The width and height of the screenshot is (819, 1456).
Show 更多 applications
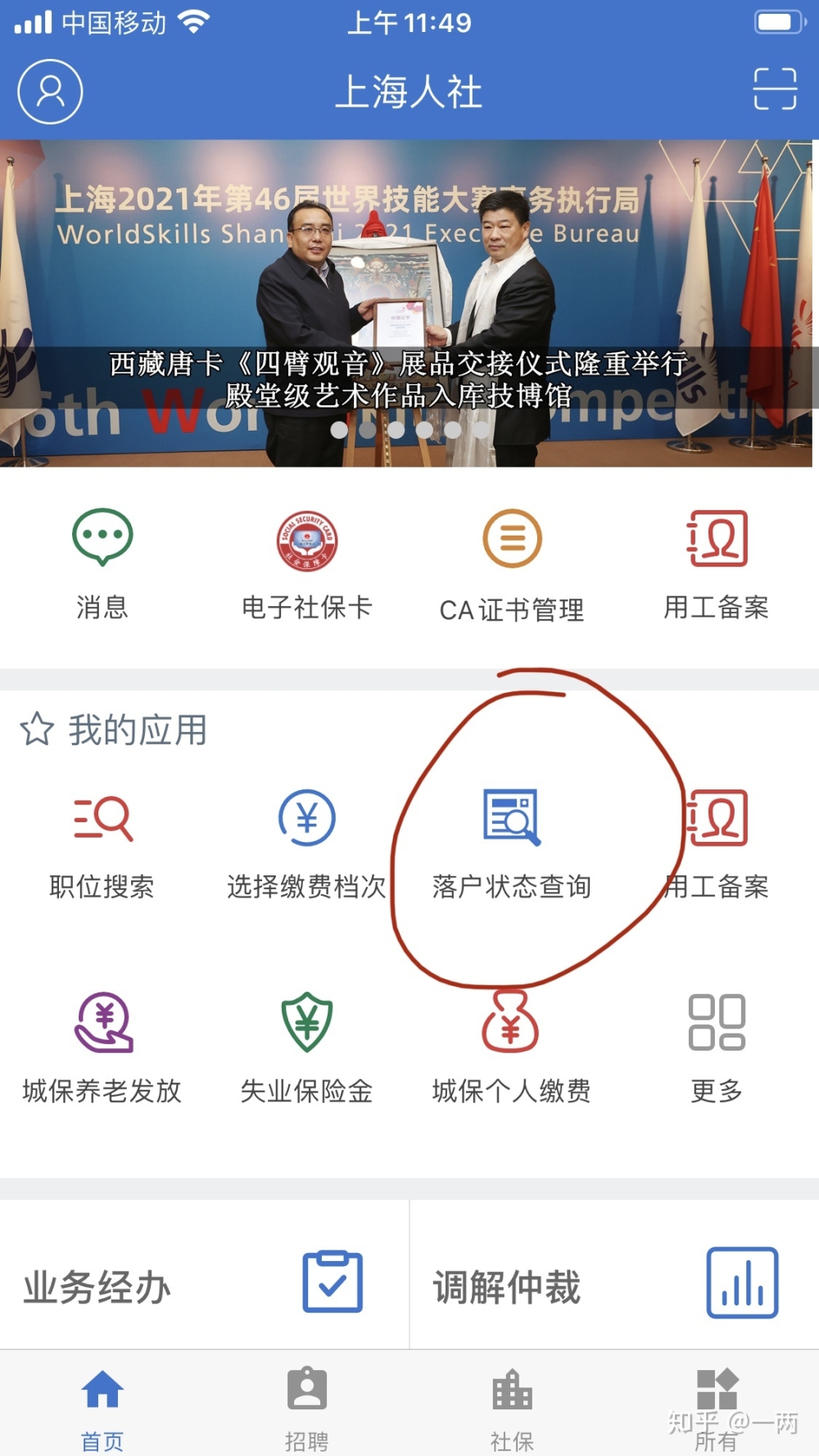coord(717,1048)
